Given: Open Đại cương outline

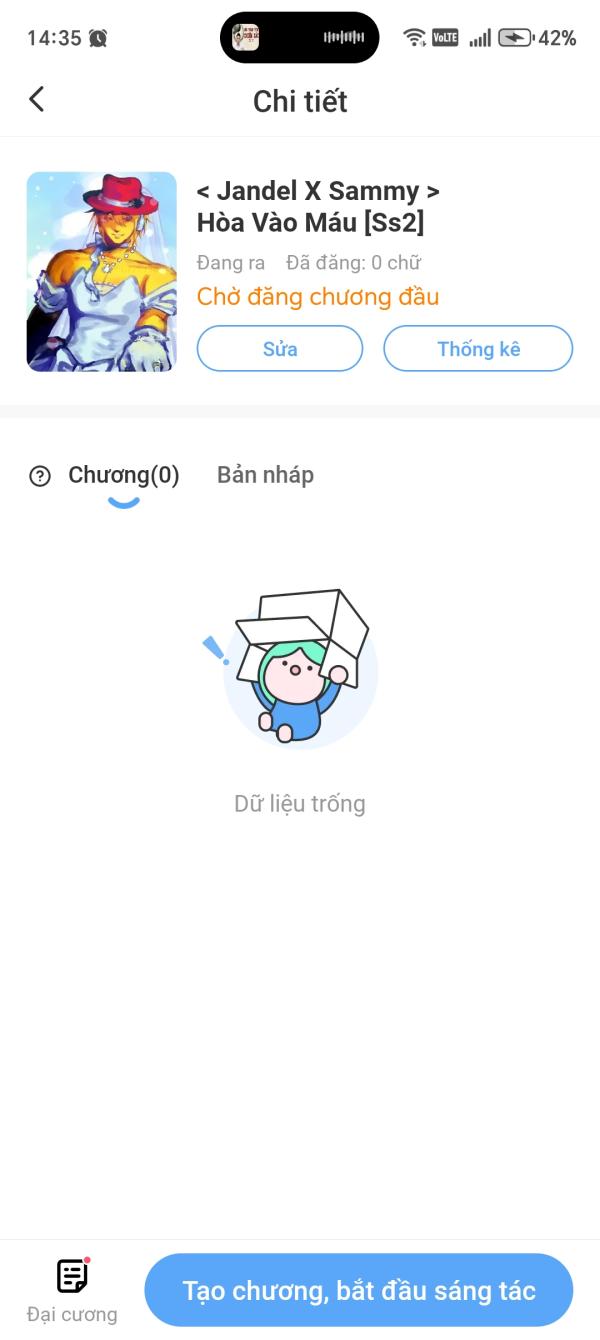Looking at the screenshot, I should tap(72, 1290).
